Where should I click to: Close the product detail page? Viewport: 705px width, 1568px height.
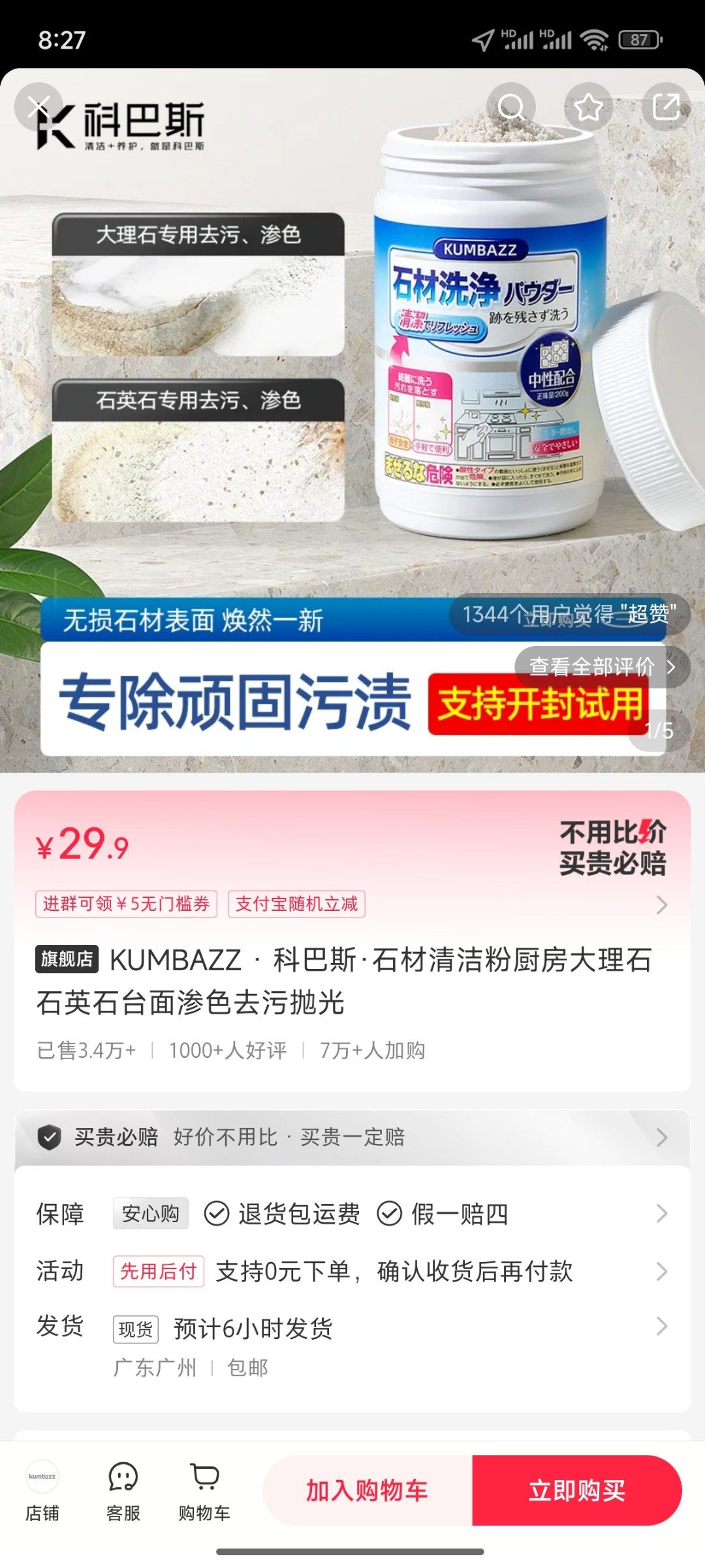click(x=39, y=107)
